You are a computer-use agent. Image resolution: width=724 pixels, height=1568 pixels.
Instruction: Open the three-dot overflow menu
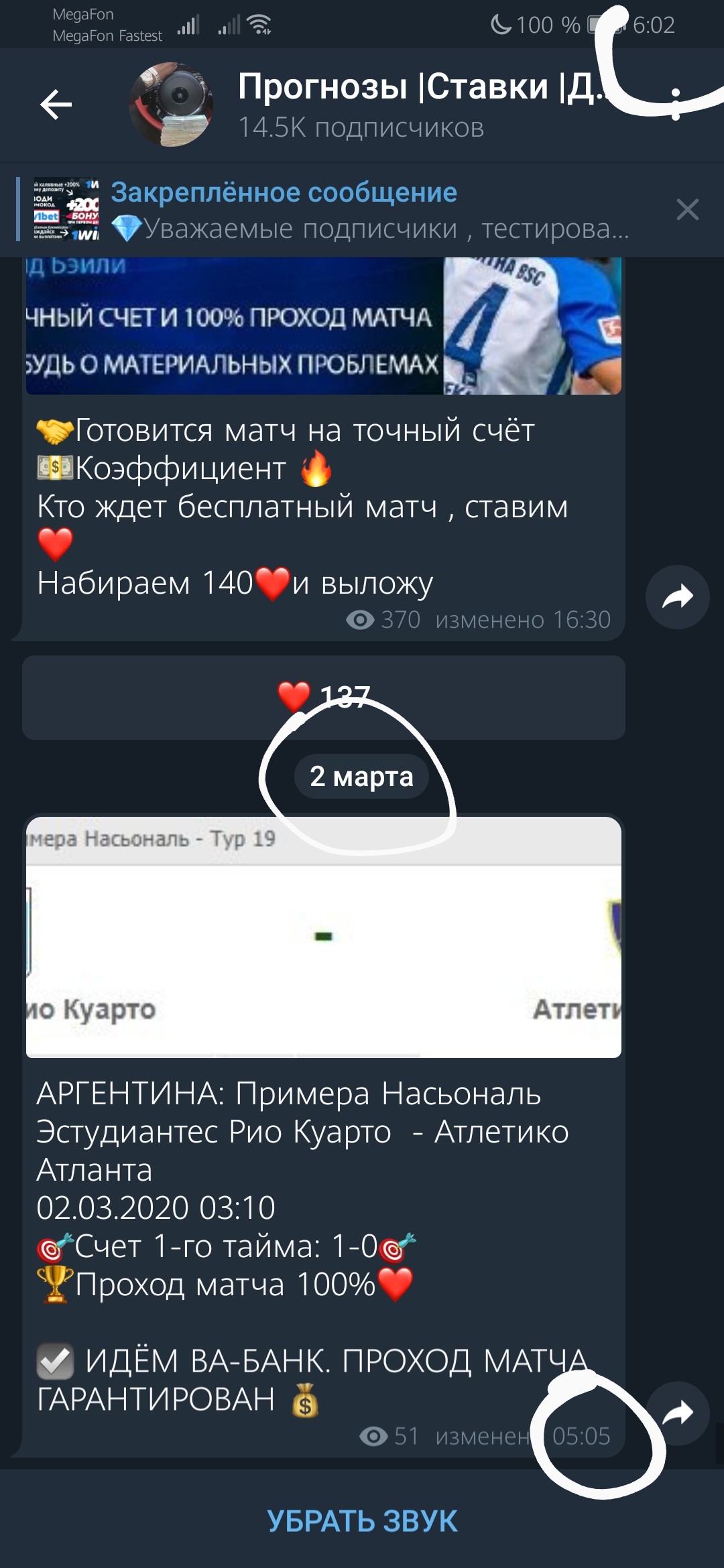click(x=676, y=105)
